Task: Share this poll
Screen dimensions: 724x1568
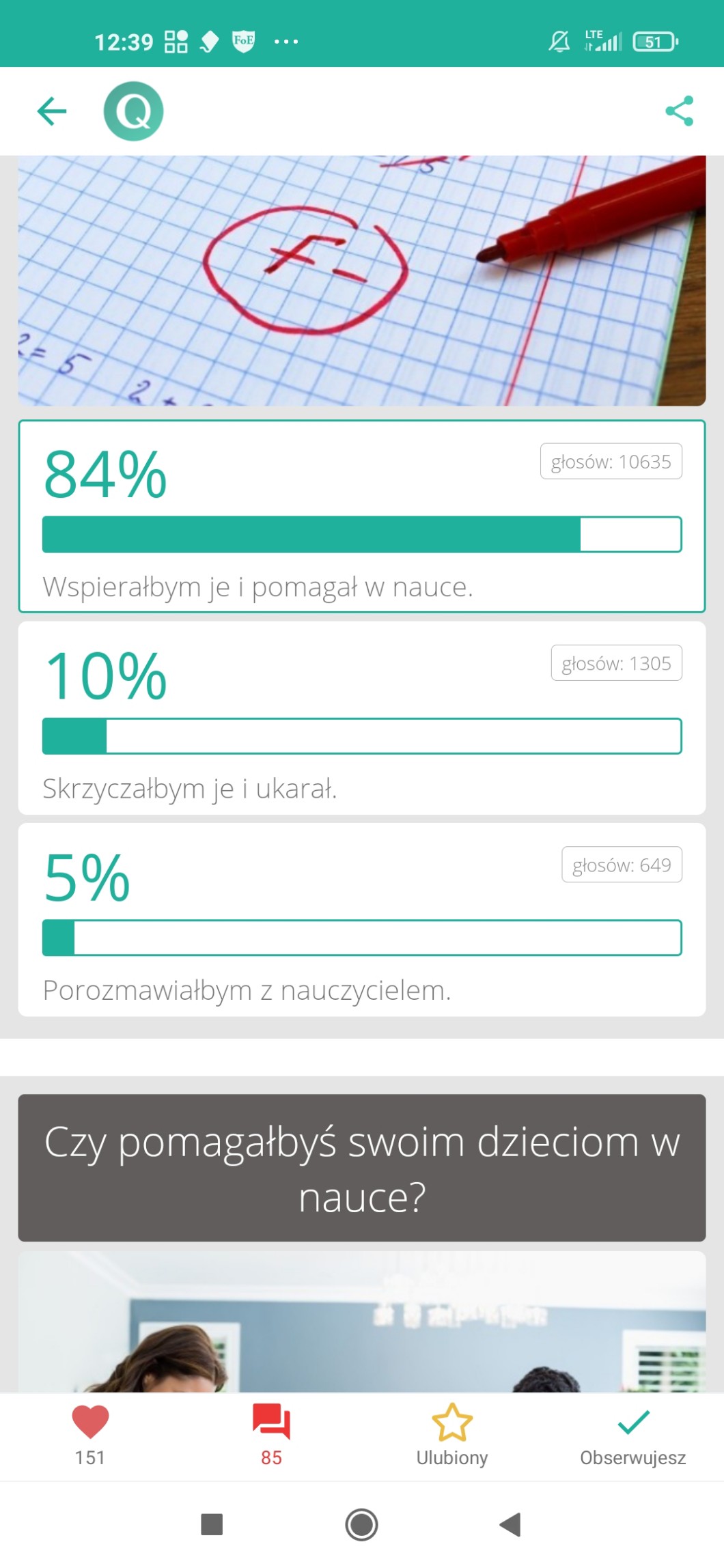Action: (x=679, y=111)
